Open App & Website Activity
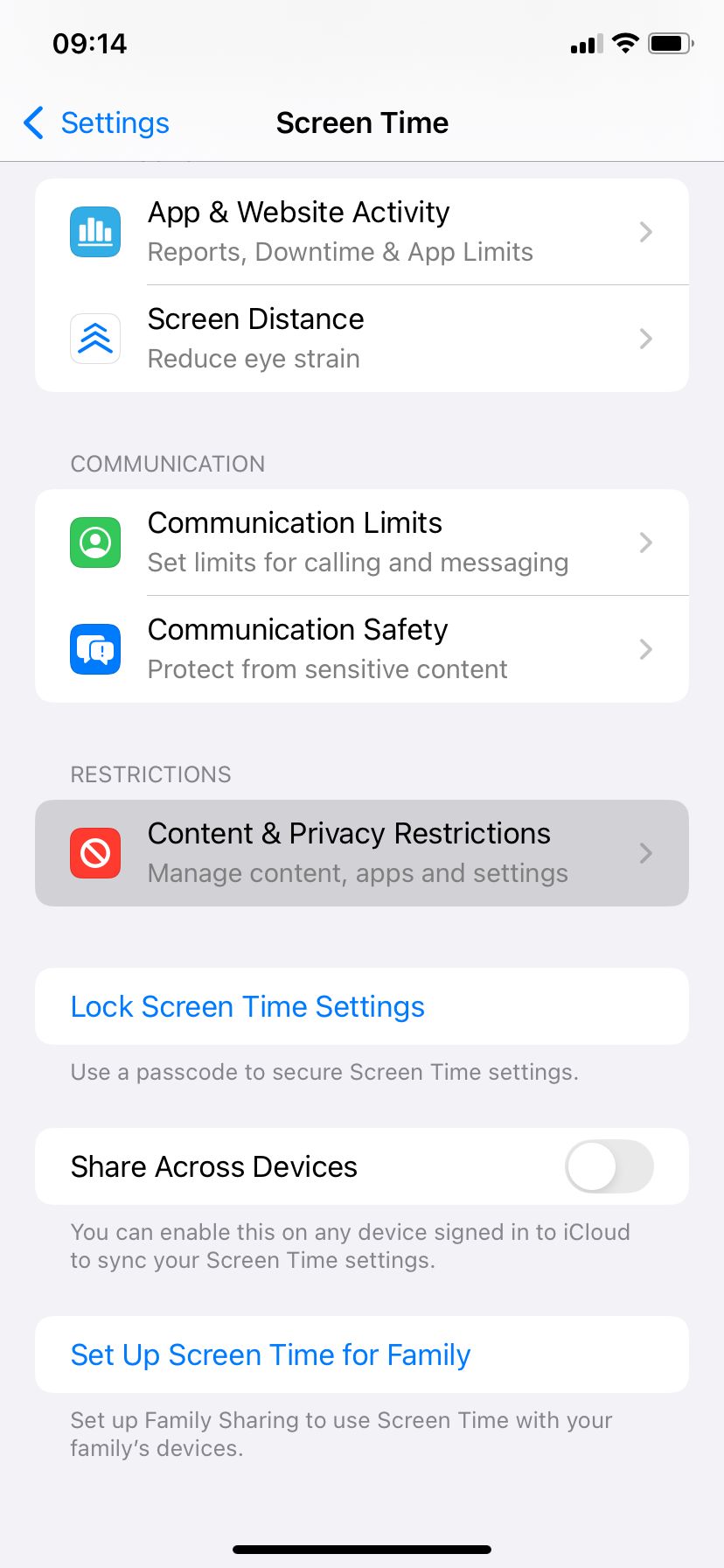 tap(361, 232)
